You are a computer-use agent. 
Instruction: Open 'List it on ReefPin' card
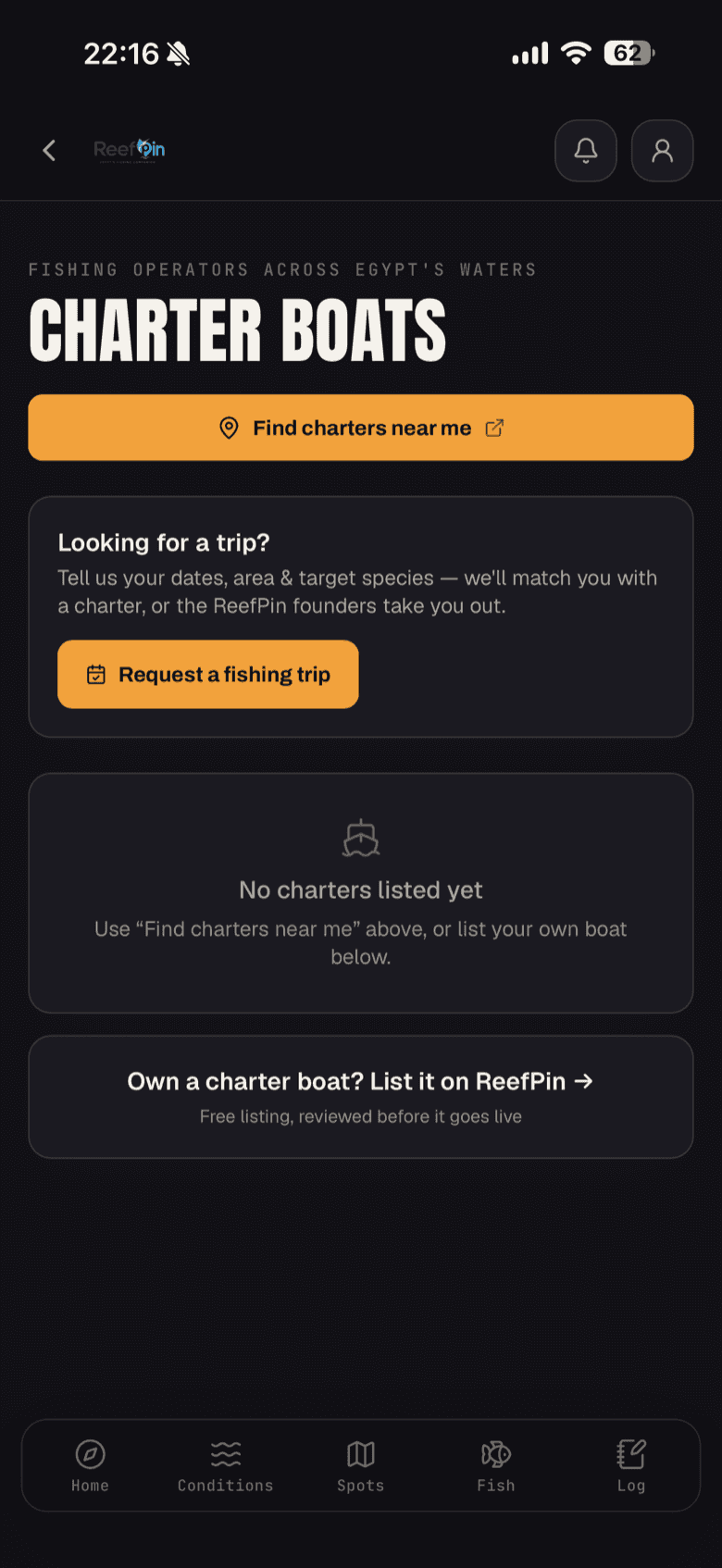click(361, 1097)
